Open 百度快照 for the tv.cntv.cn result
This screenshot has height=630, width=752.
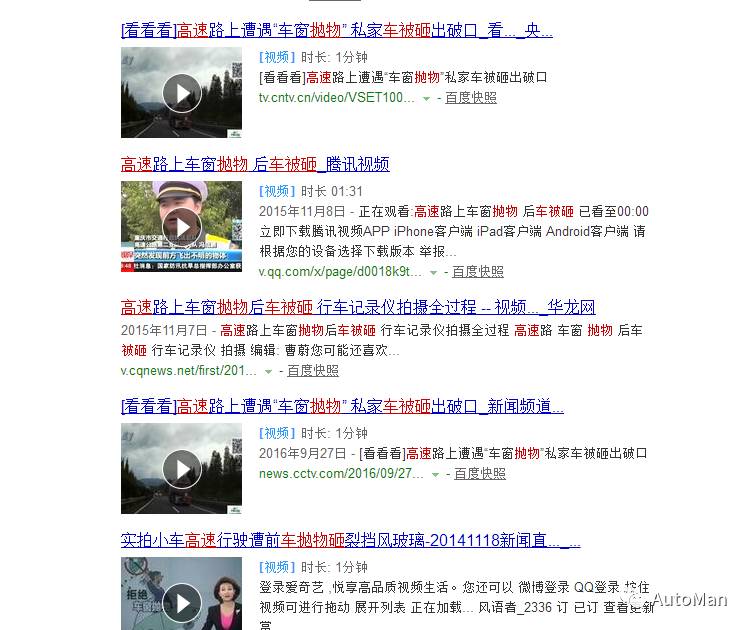point(471,98)
